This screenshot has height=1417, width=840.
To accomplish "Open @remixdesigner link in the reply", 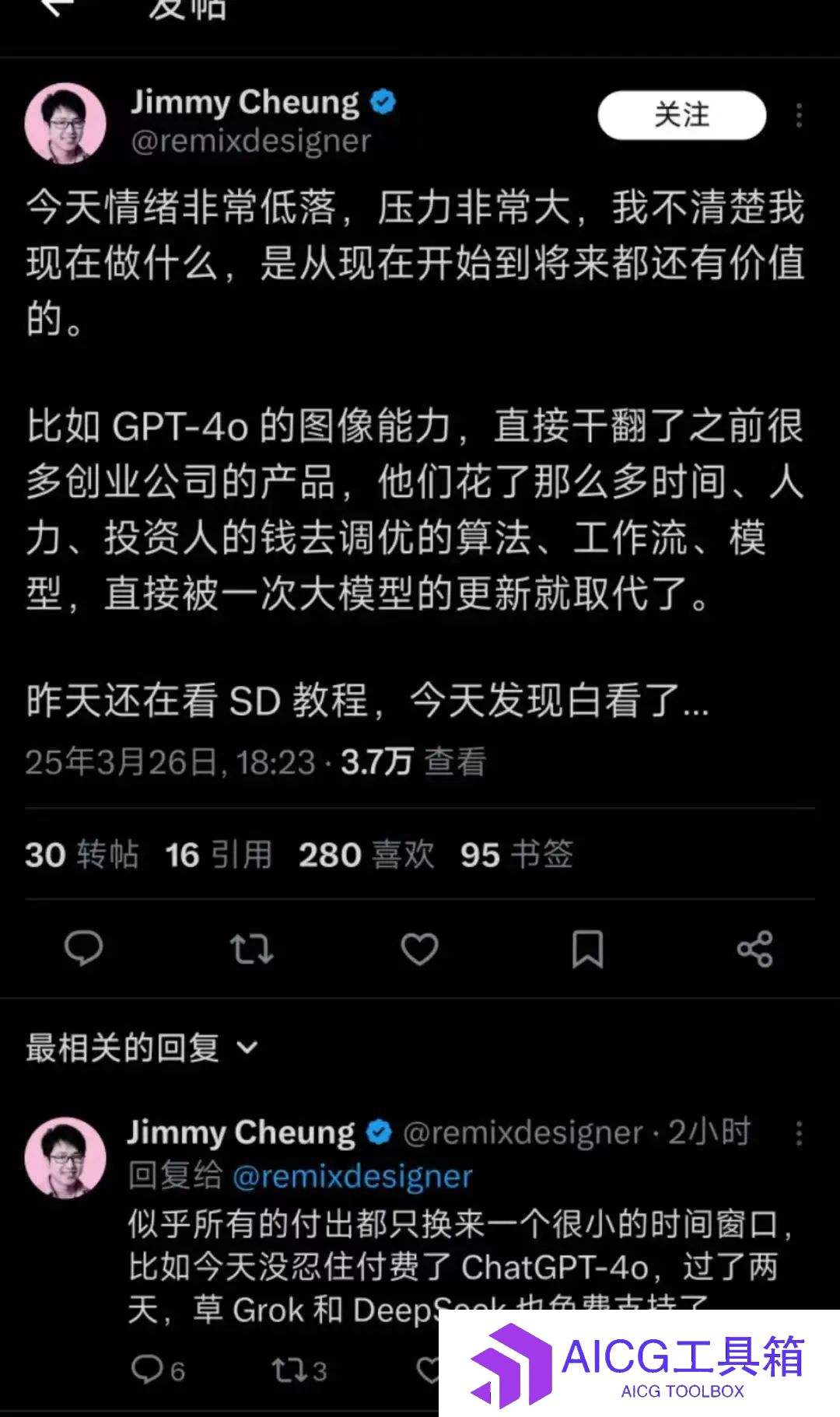I will tap(352, 1176).
